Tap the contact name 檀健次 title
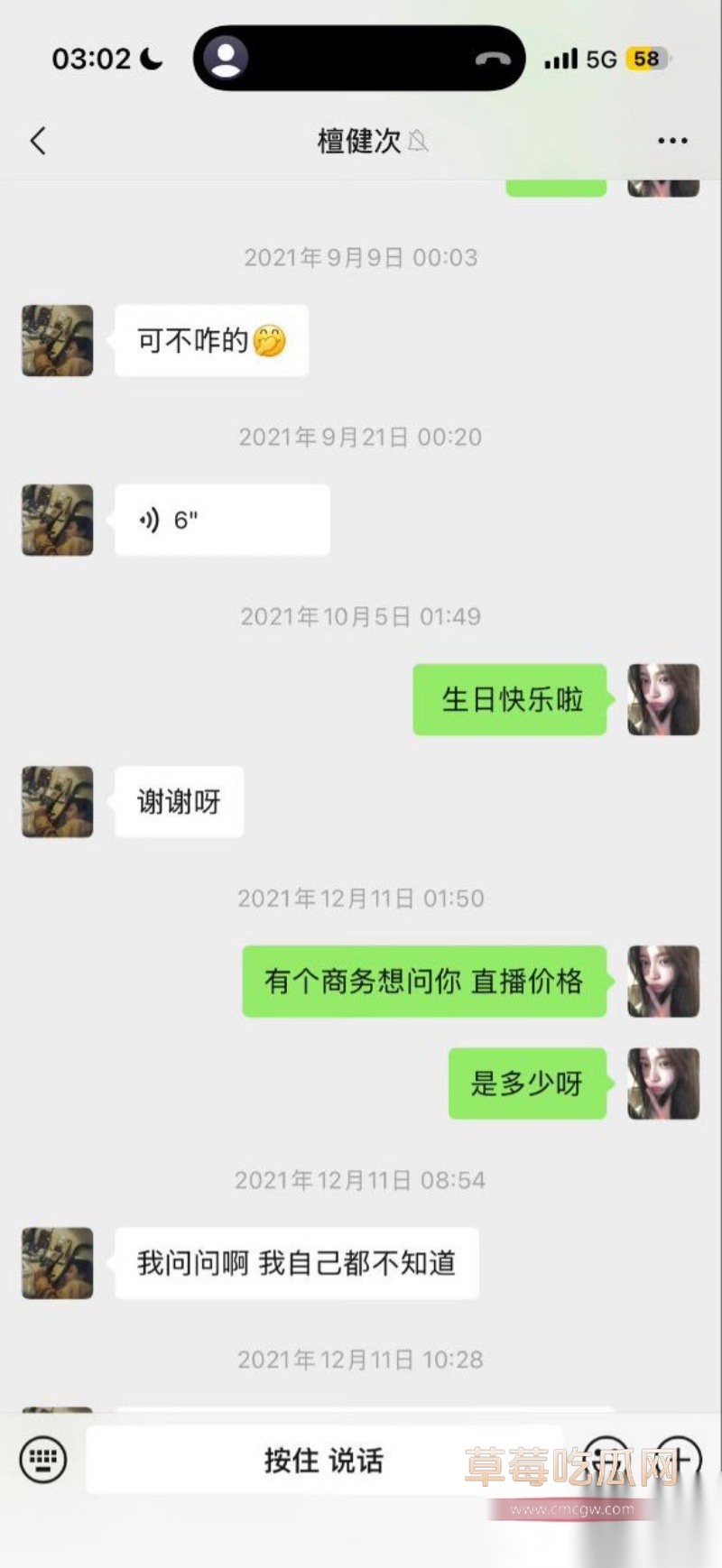Viewport: 722px width, 1568px height. [x=357, y=142]
